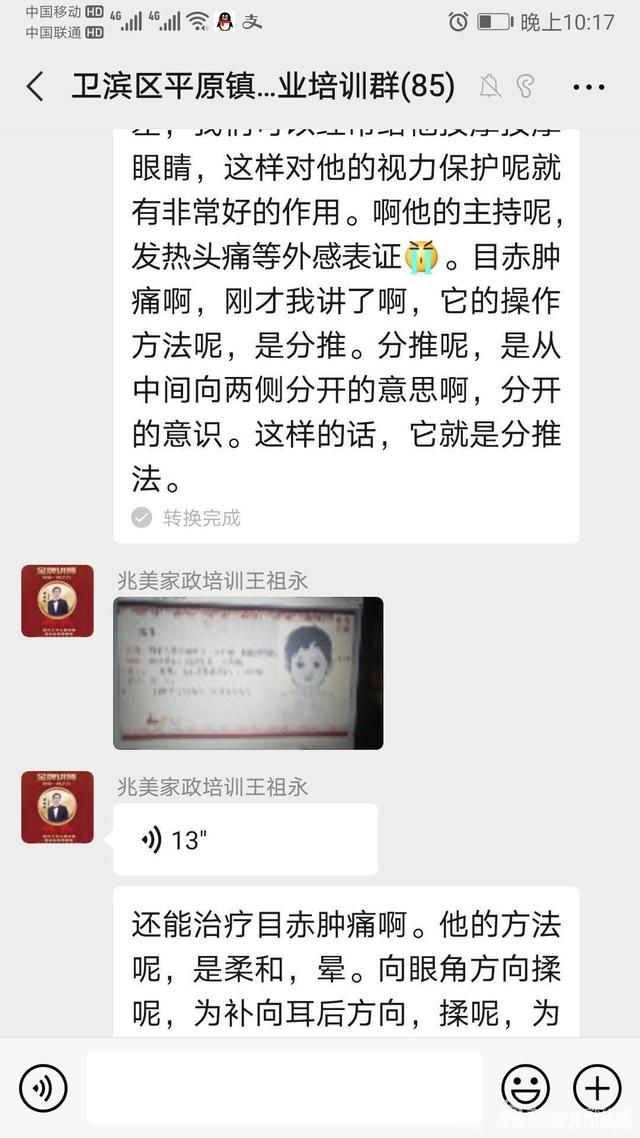Open the group chat overflow menu

click(589, 87)
